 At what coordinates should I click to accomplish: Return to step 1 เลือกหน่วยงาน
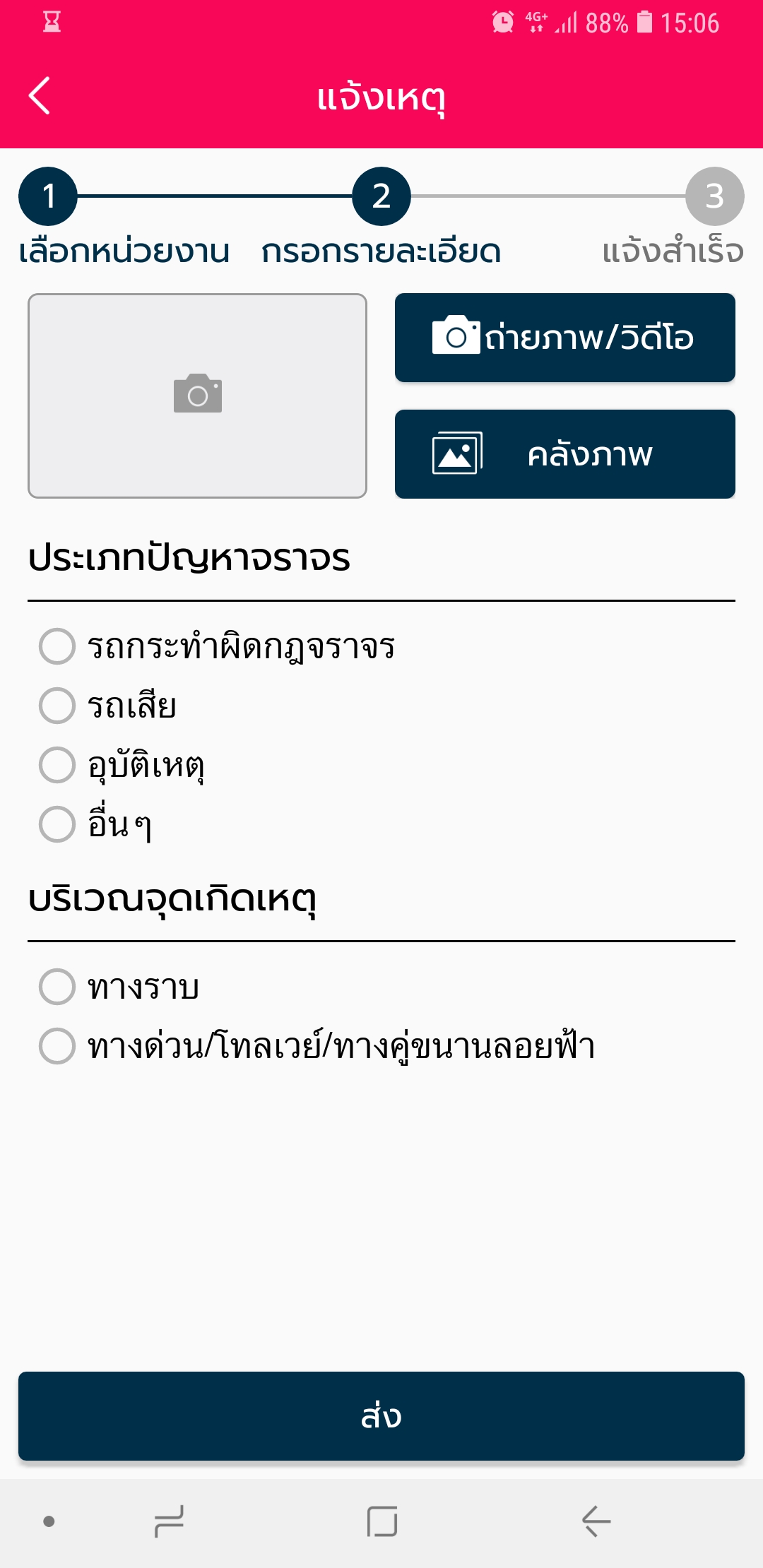click(48, 196)
